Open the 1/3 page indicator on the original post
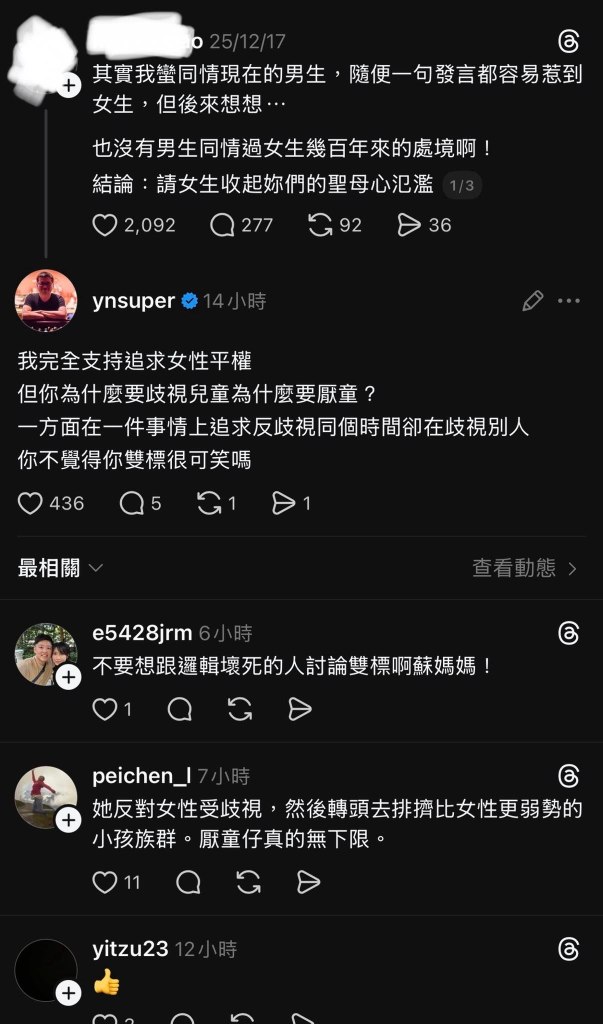The image size is (603, 1024). tap(462, 185)
